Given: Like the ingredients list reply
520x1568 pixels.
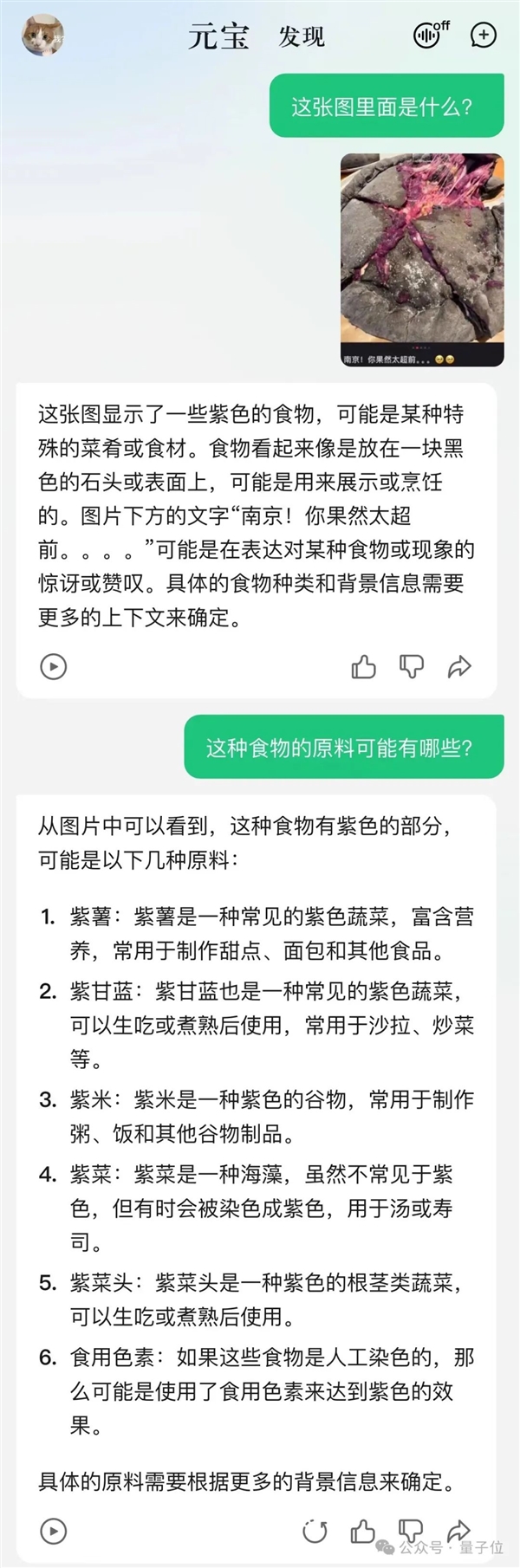Looking at the screenshot, I should coord(363,1531).
